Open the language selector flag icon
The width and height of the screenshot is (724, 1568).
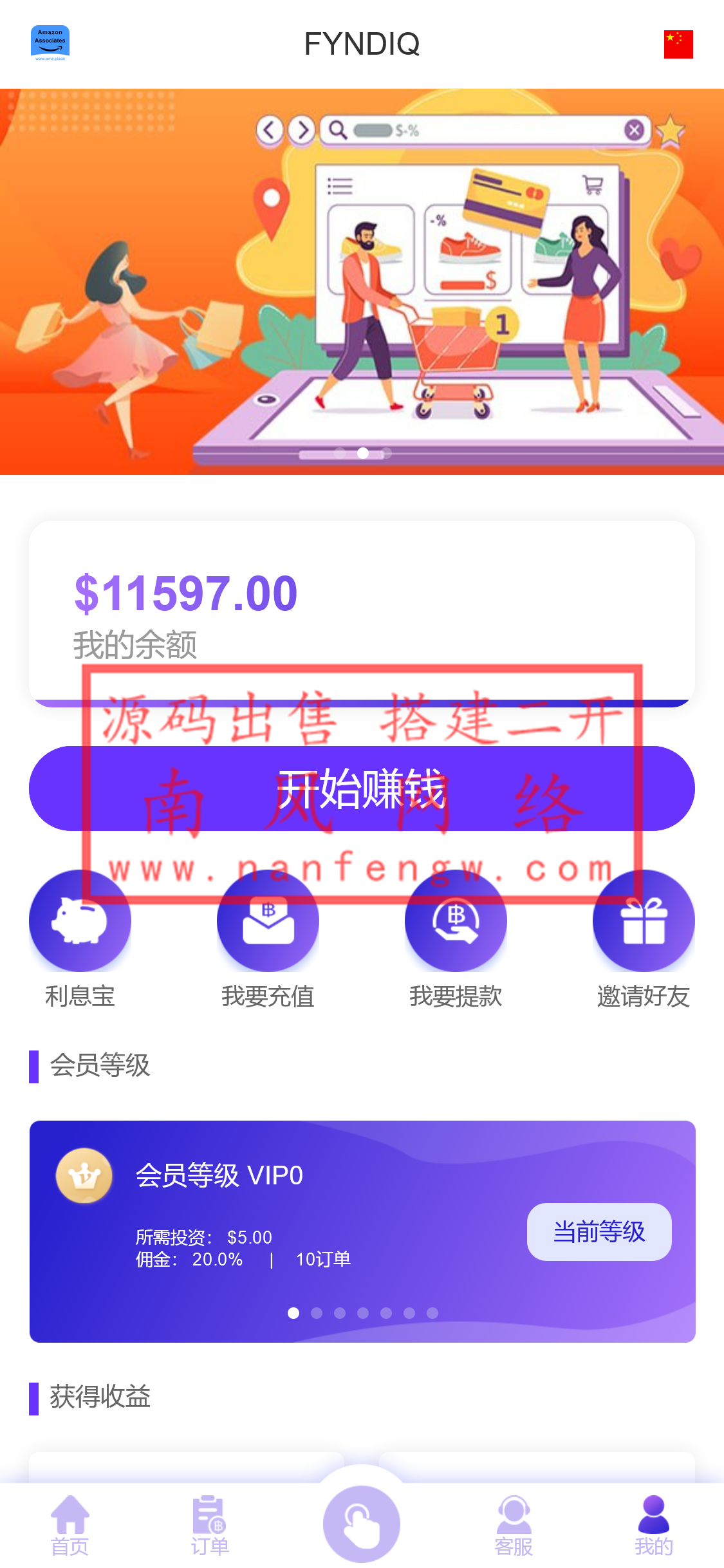678,44
